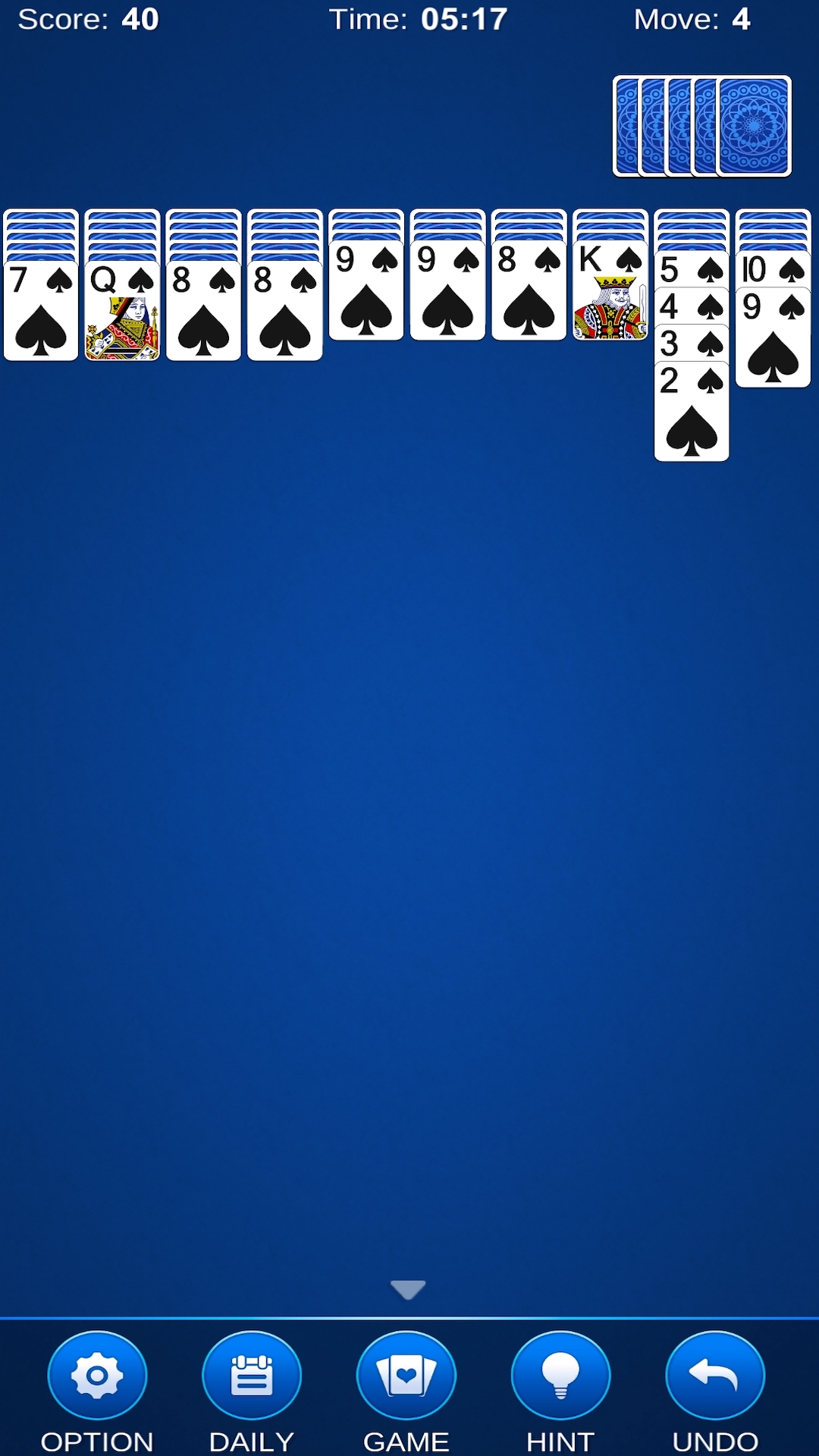Undo the last move with arrow icon
819x1456 pixels.
point(716,1375)
